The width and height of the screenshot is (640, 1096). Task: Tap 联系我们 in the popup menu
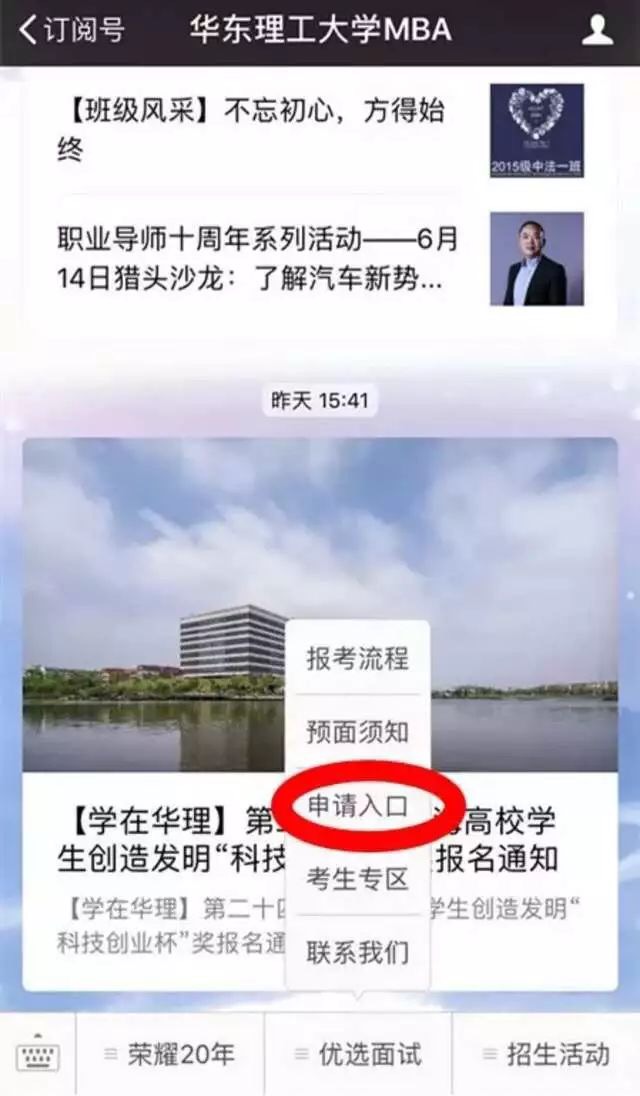click(357, 952)
